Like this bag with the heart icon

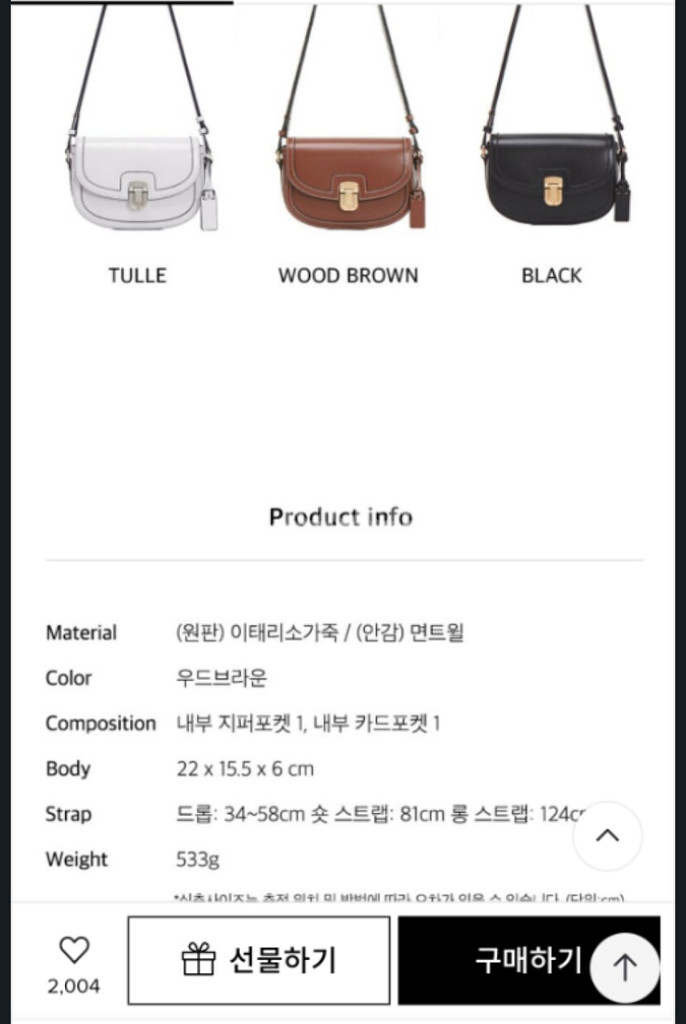coord(74,949)
